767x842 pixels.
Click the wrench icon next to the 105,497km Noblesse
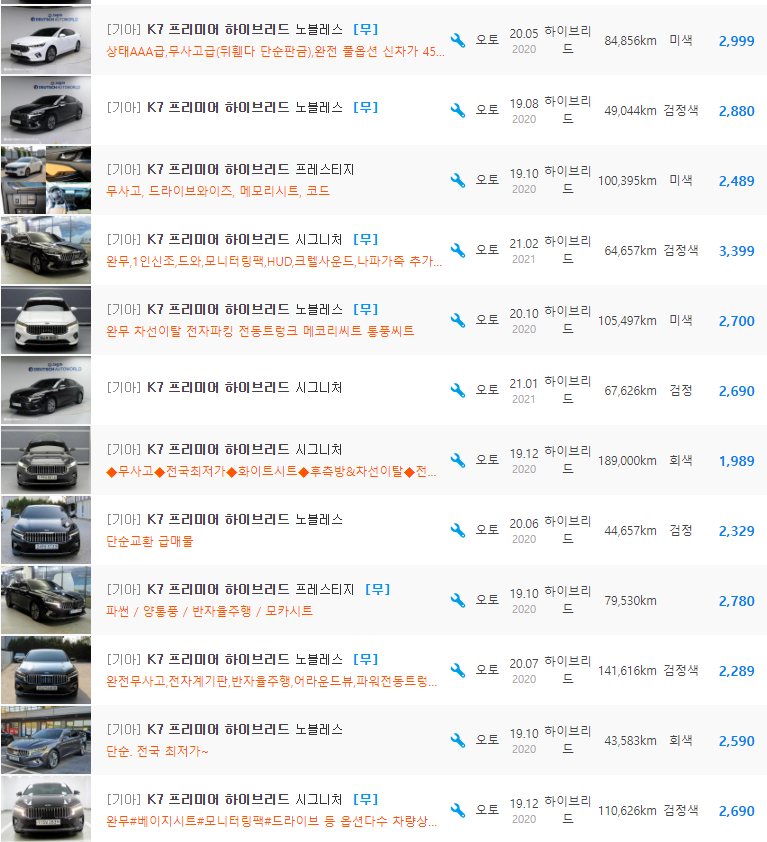click(457, 319)
